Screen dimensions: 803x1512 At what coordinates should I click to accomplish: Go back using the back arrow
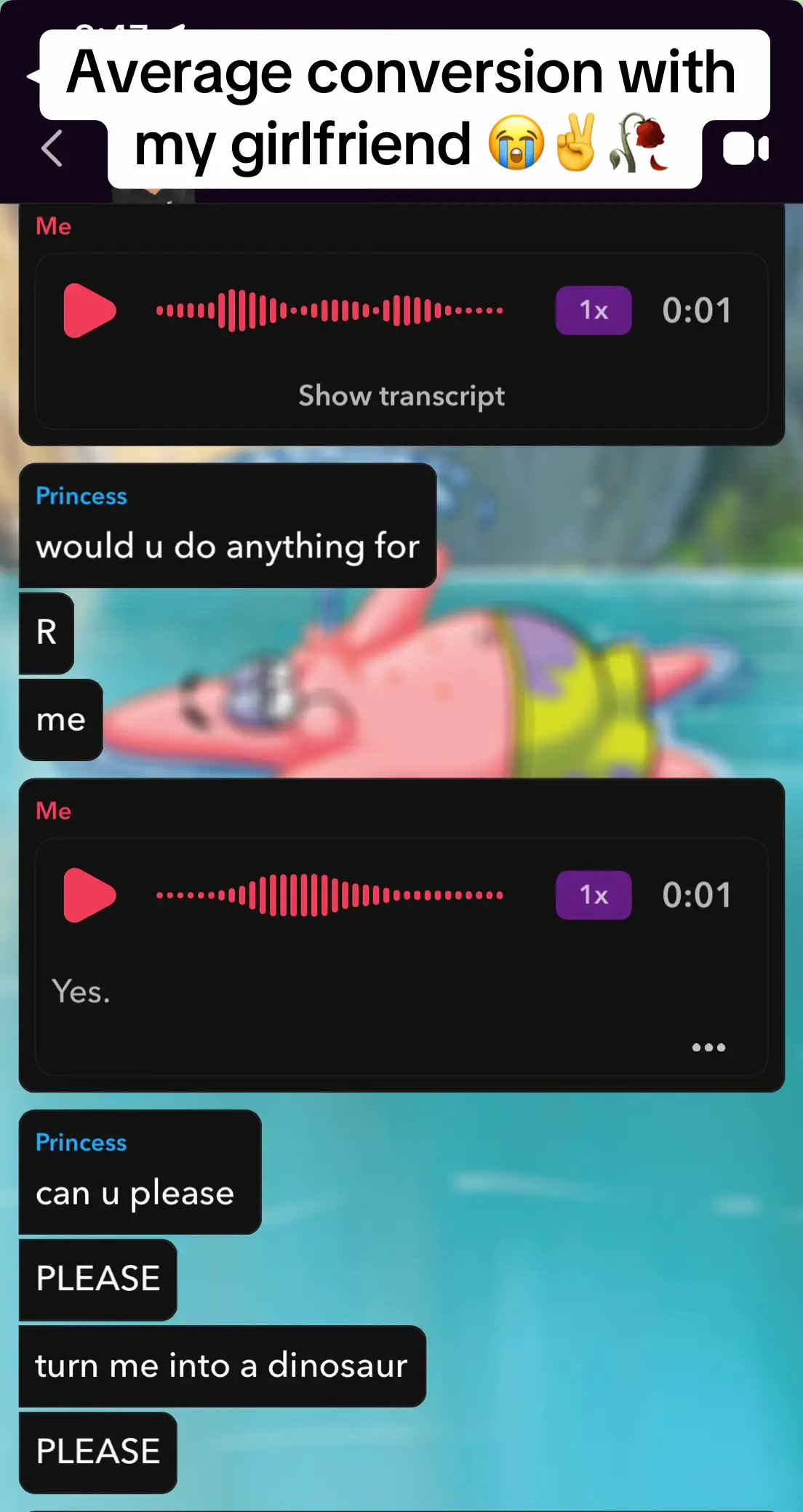click(52, 148)
